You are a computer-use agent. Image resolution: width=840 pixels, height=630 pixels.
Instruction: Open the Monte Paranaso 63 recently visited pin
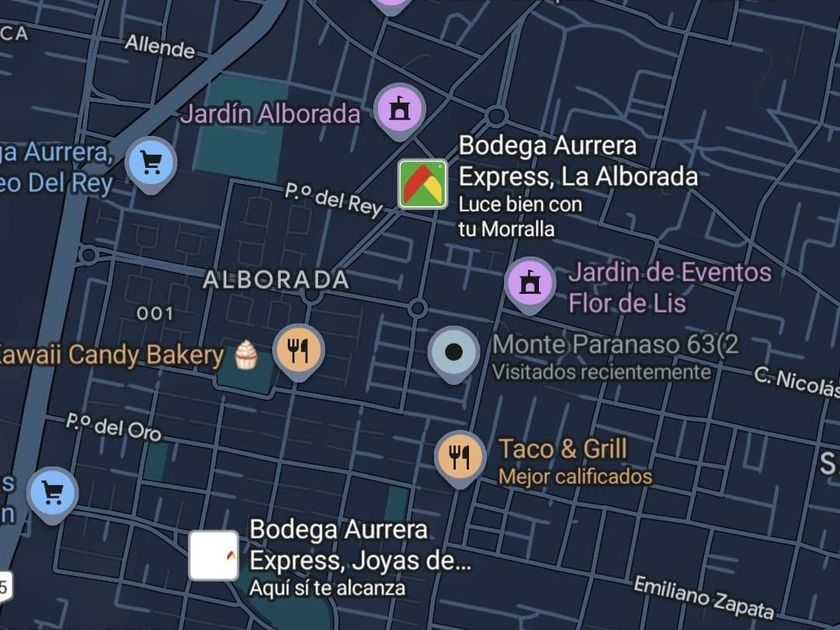click(x=453, y=352)
